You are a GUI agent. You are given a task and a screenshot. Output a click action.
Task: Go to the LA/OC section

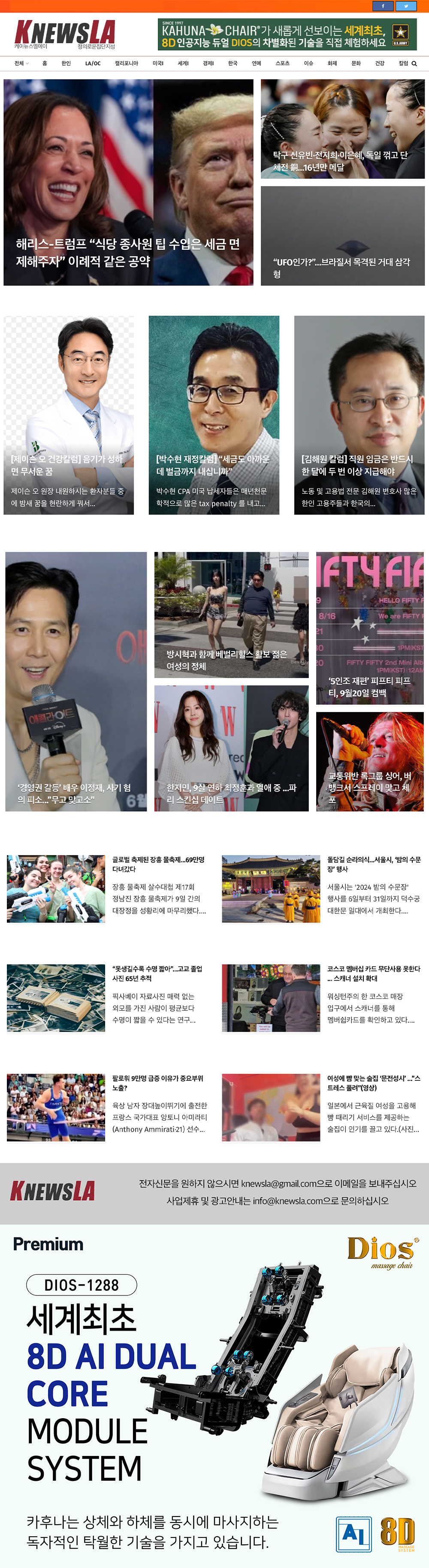tap(93, 63)
